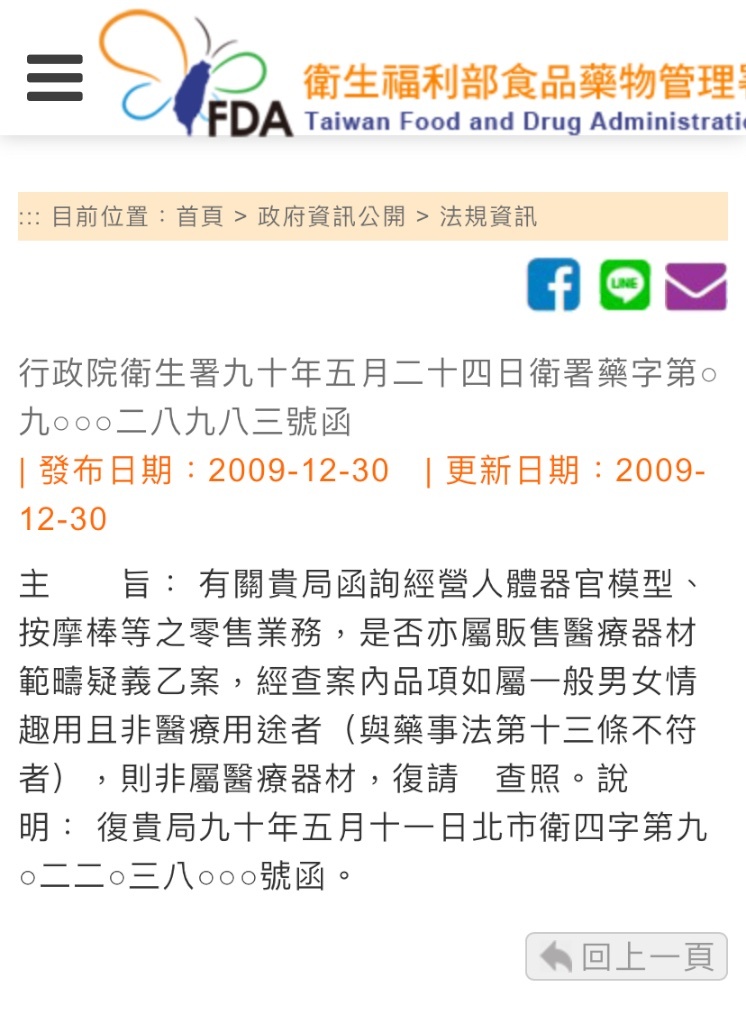Share this page via LINE
The image size is (746, 1024).
tap(625, 285)
